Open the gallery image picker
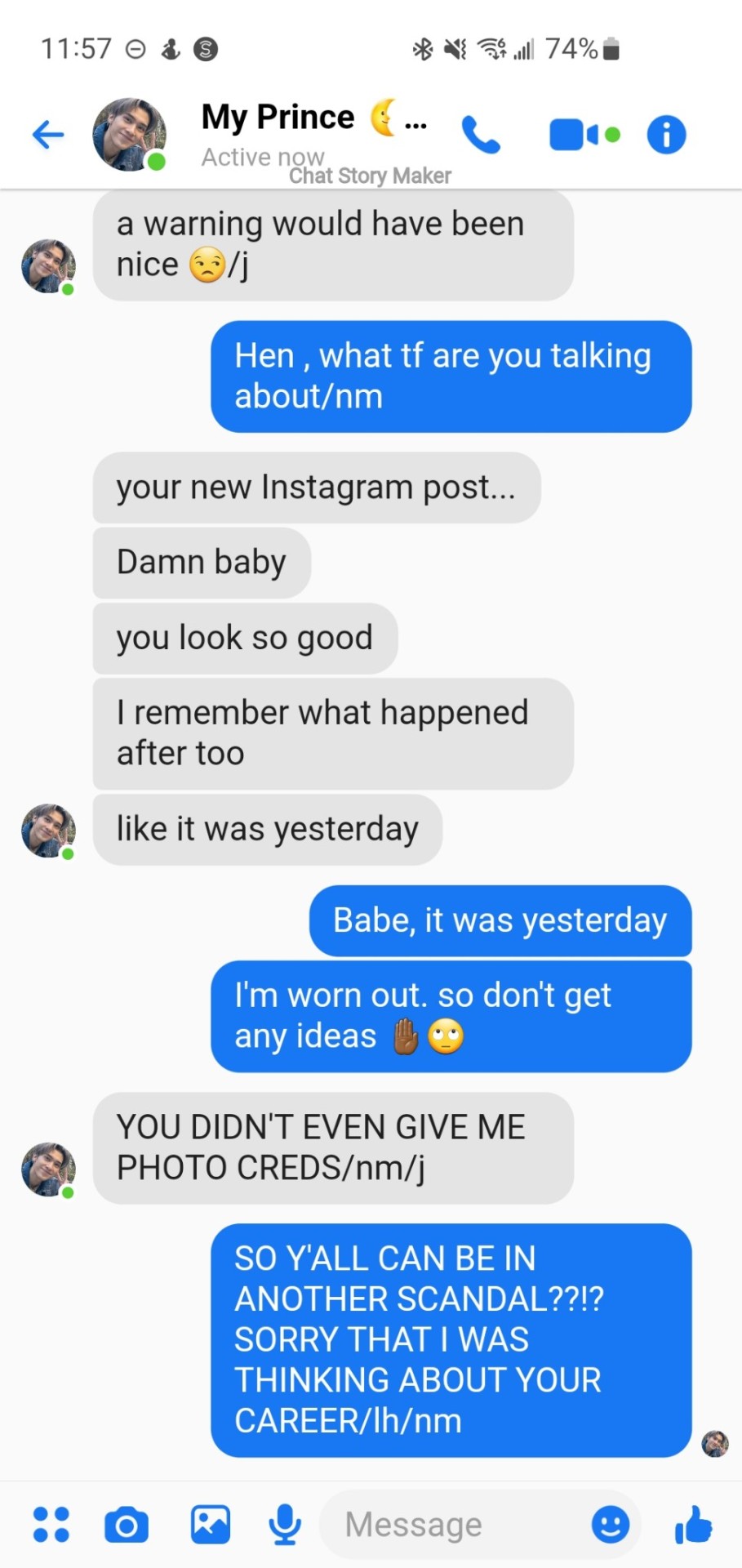The width and height of the screenshot is (742, 1568). (210, 1524)
